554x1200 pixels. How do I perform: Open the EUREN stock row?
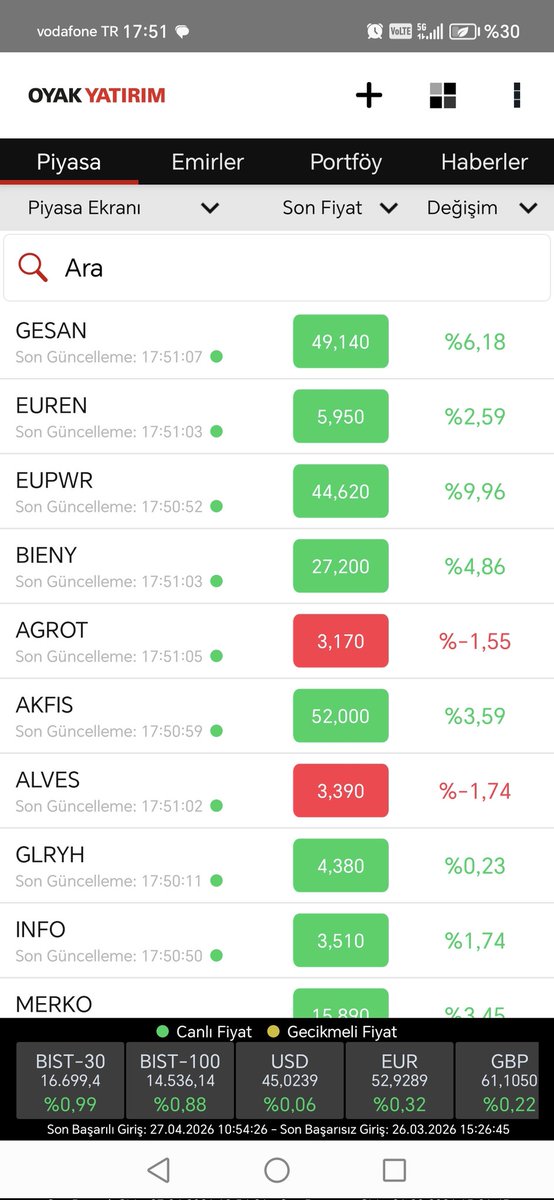click(x=277, y=417)
